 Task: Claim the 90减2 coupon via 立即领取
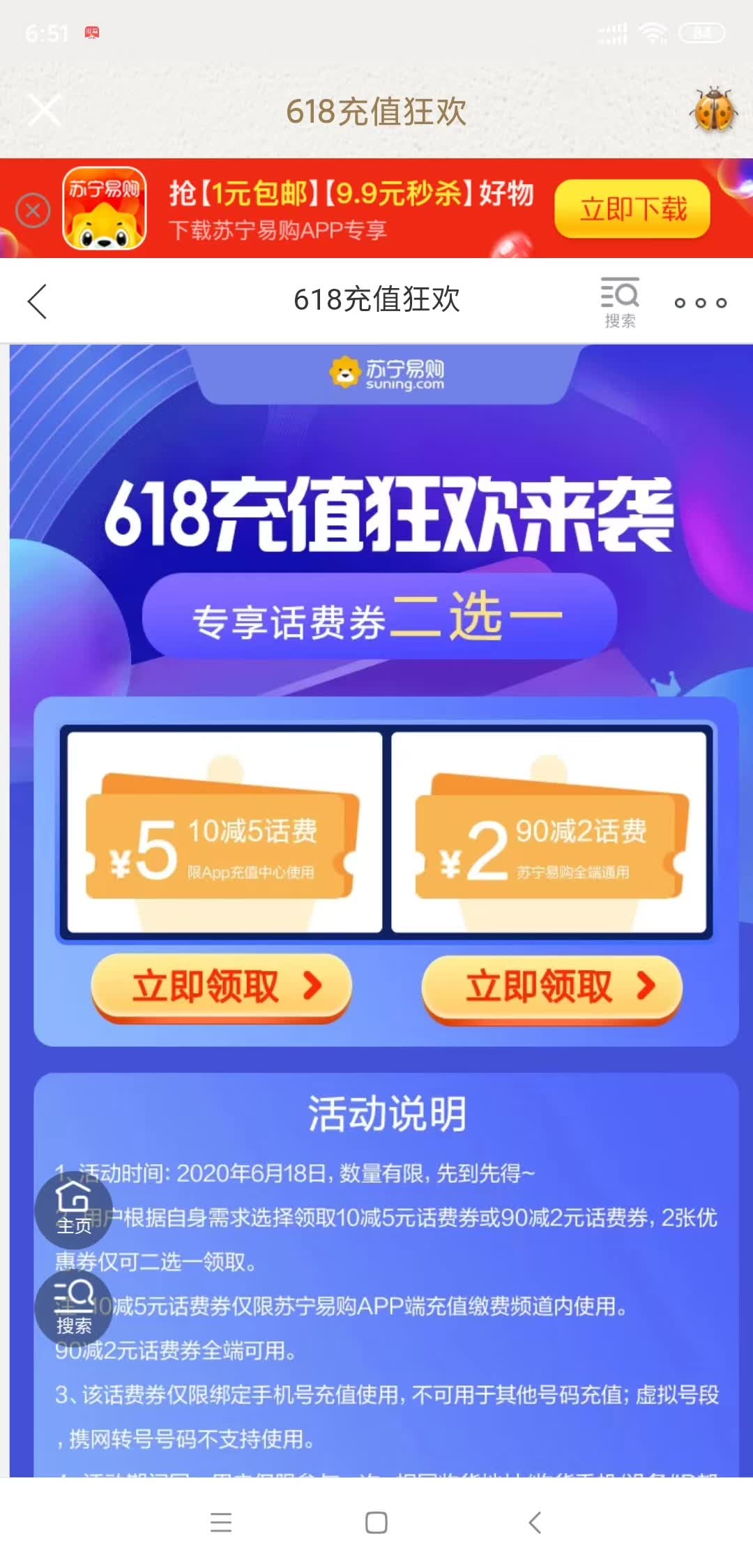[x=552, y=987]
